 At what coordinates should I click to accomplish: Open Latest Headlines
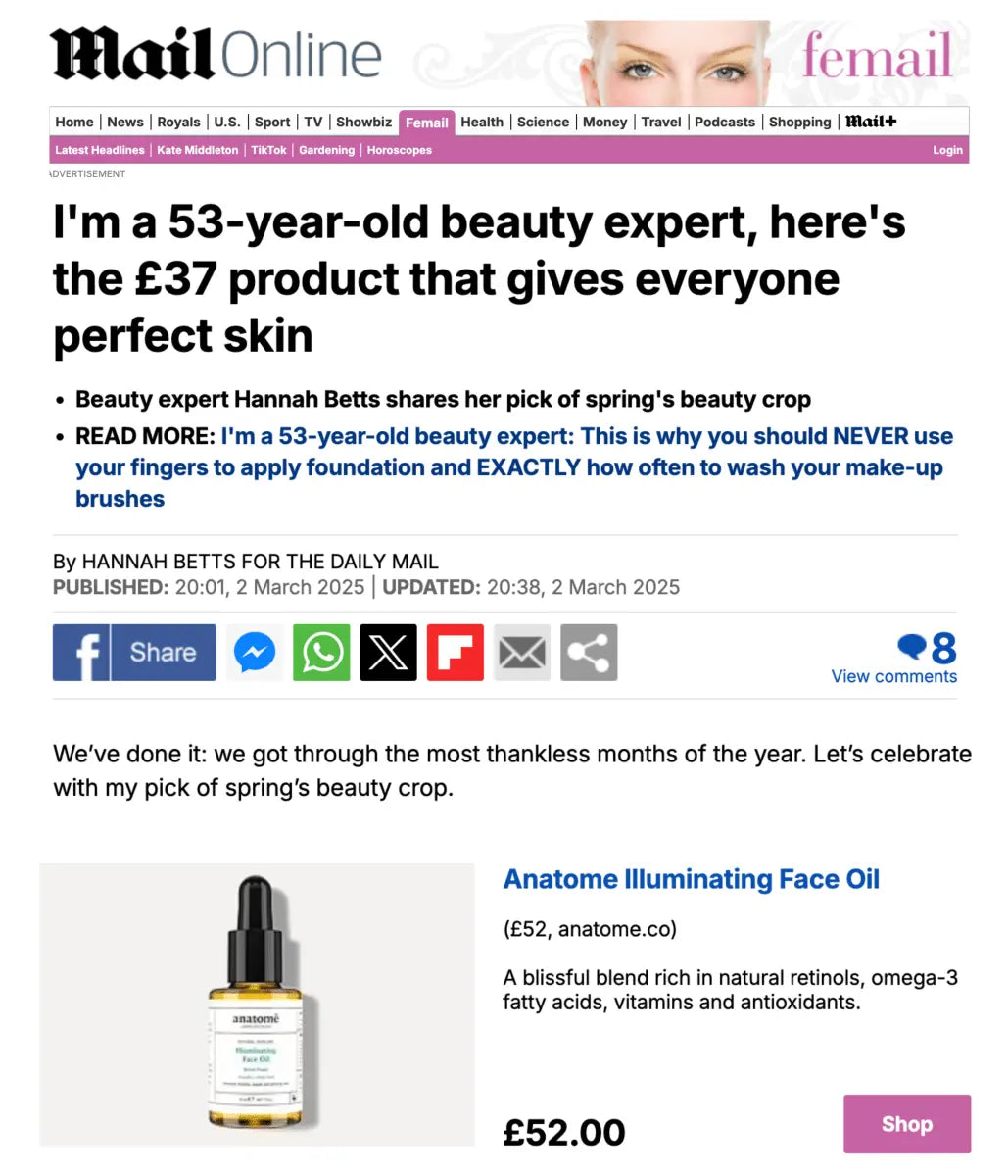(99, 150)
